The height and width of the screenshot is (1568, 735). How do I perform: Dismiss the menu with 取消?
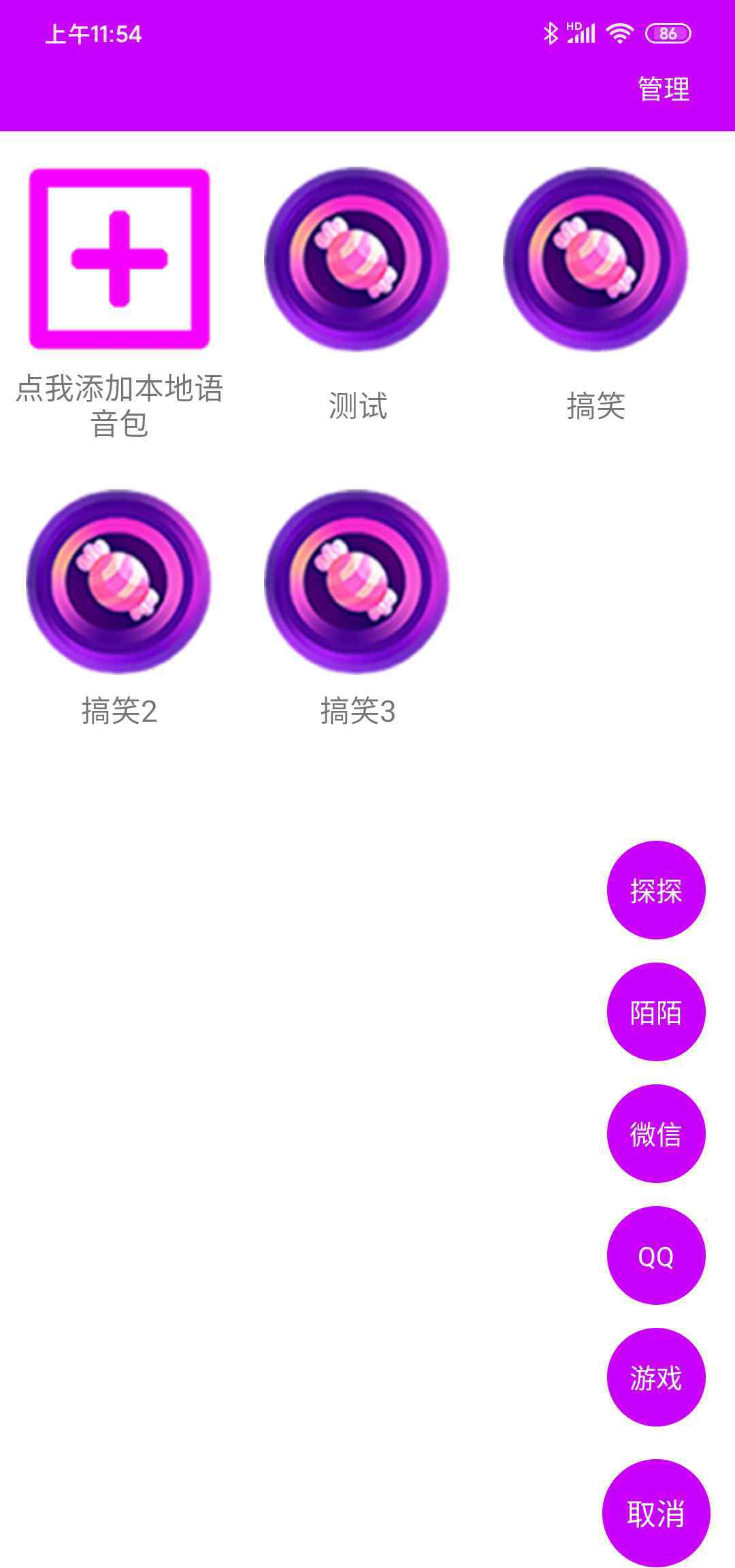(x=656, y=1514)
